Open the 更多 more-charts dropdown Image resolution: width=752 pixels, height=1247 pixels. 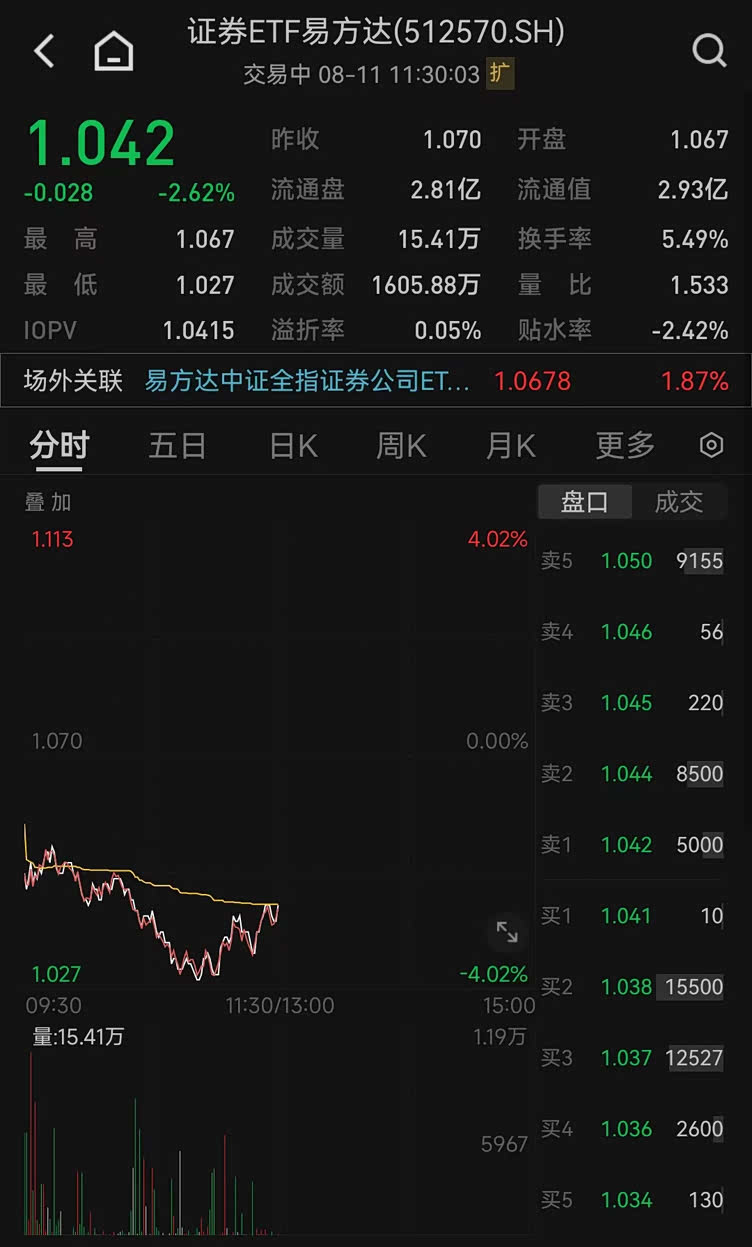623,445
